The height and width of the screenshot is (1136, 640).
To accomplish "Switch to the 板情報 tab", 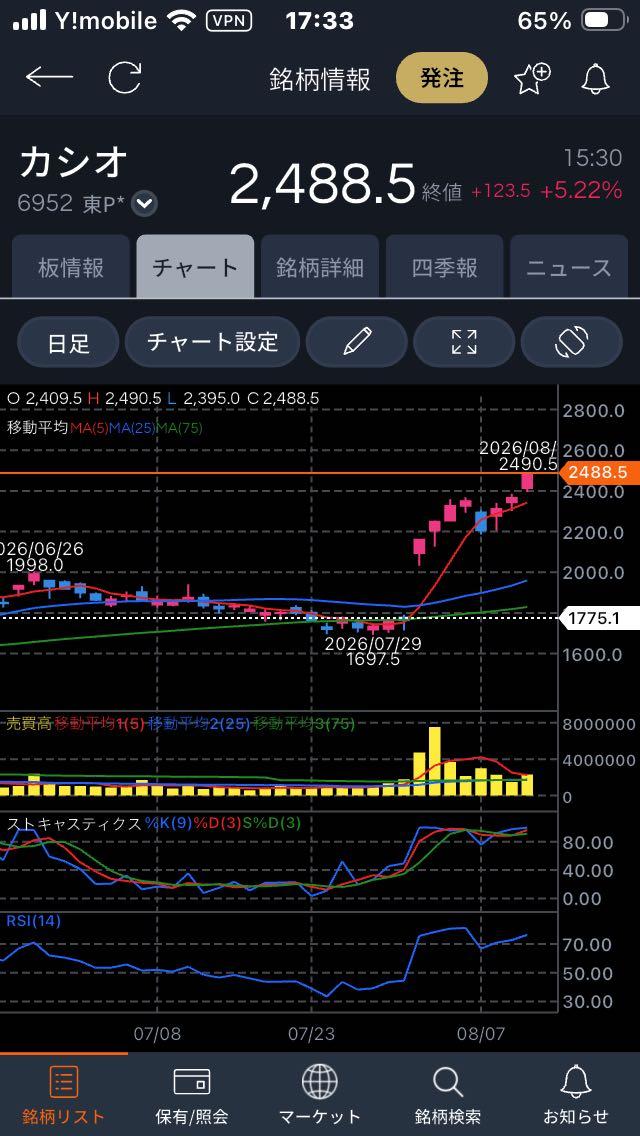I will click(70, 267).
